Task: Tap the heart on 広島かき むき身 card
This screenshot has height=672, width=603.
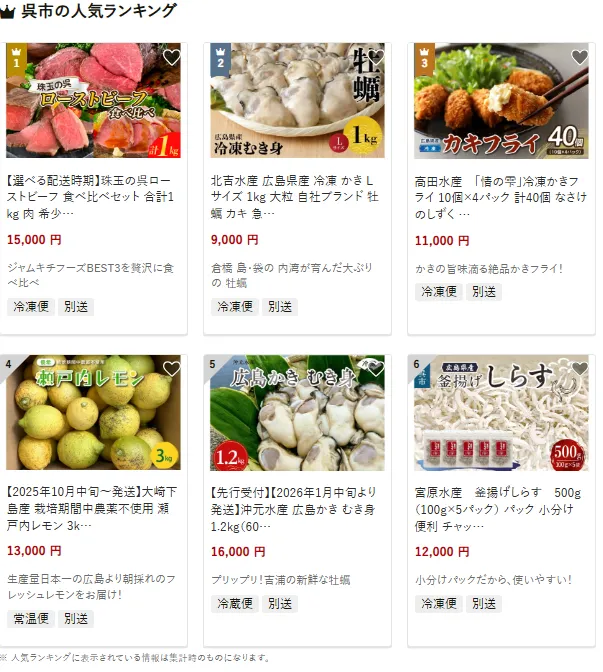Action: pos(376,369)
